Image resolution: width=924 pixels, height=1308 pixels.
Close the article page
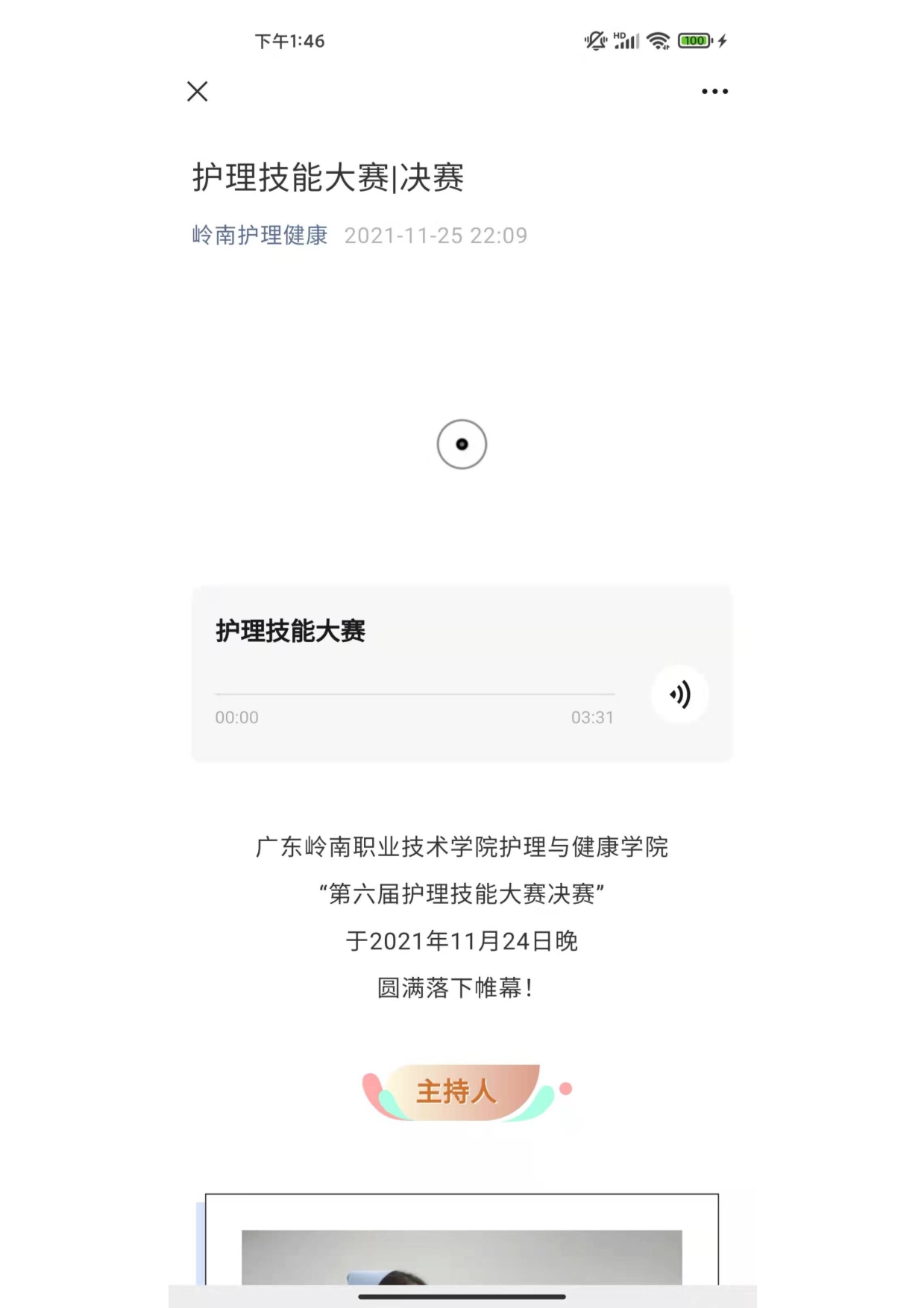coord(198,92)
